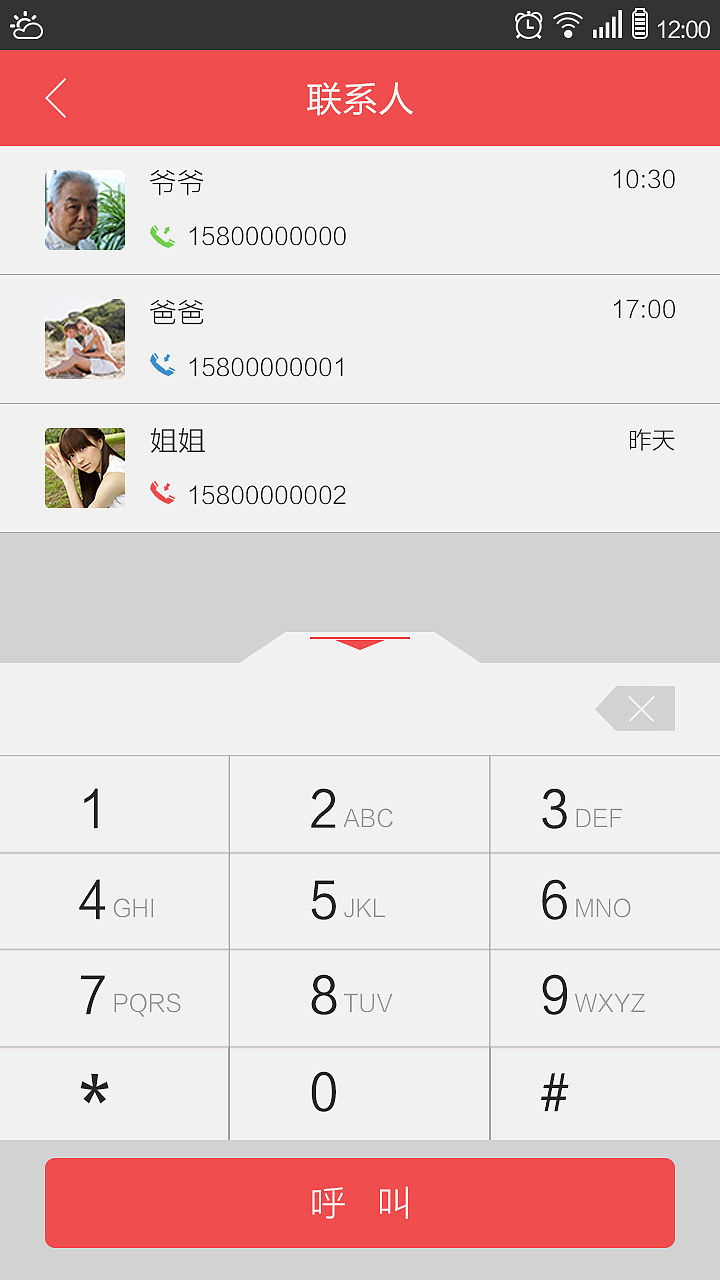This screenshot has width=720, height=1280.
Task: Tap the 4 GHI key
Action: pos(114,901)
